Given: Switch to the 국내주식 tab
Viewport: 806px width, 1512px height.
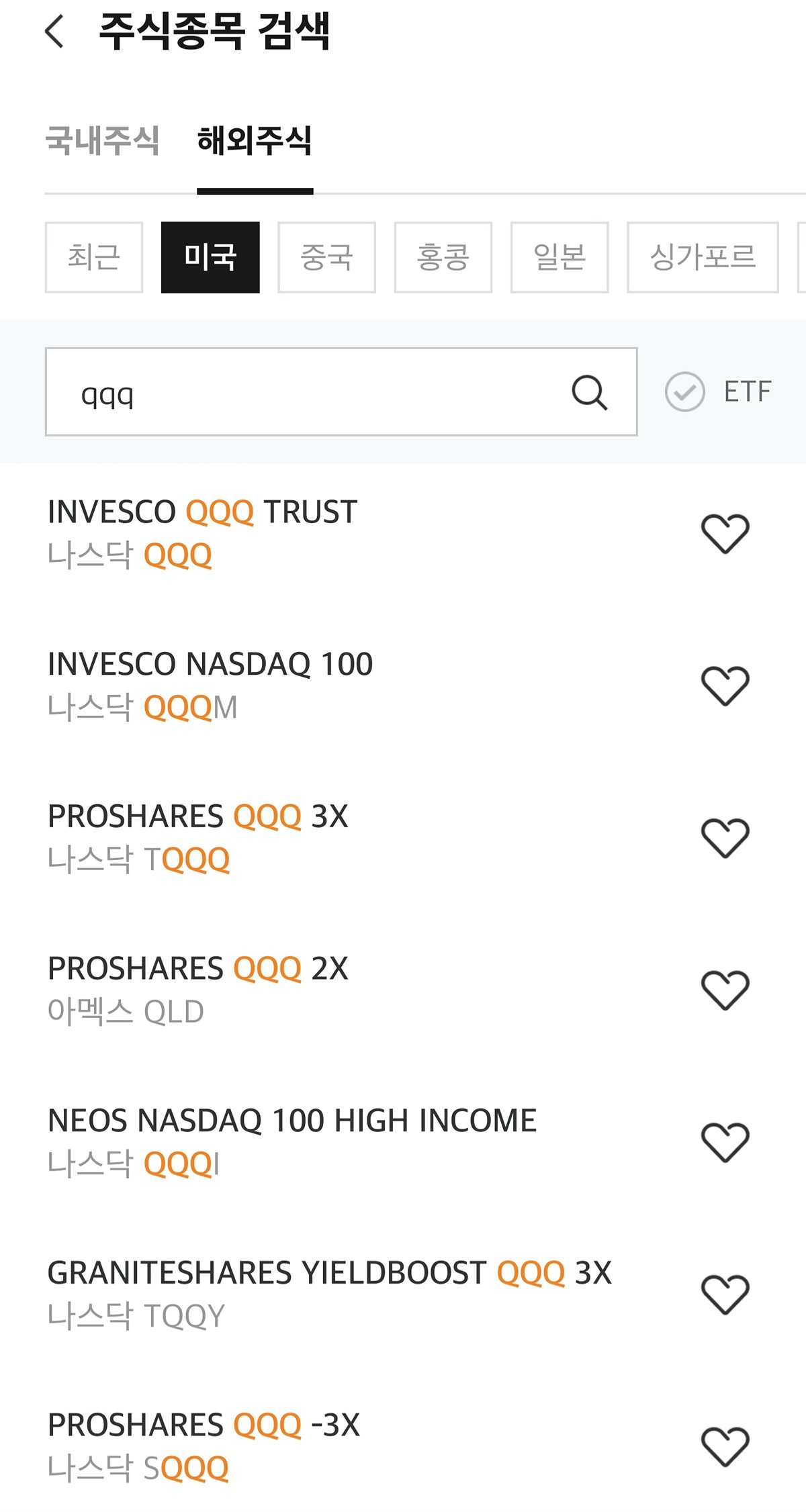Looking at the screenshot, I should click(x=102, y=141).
